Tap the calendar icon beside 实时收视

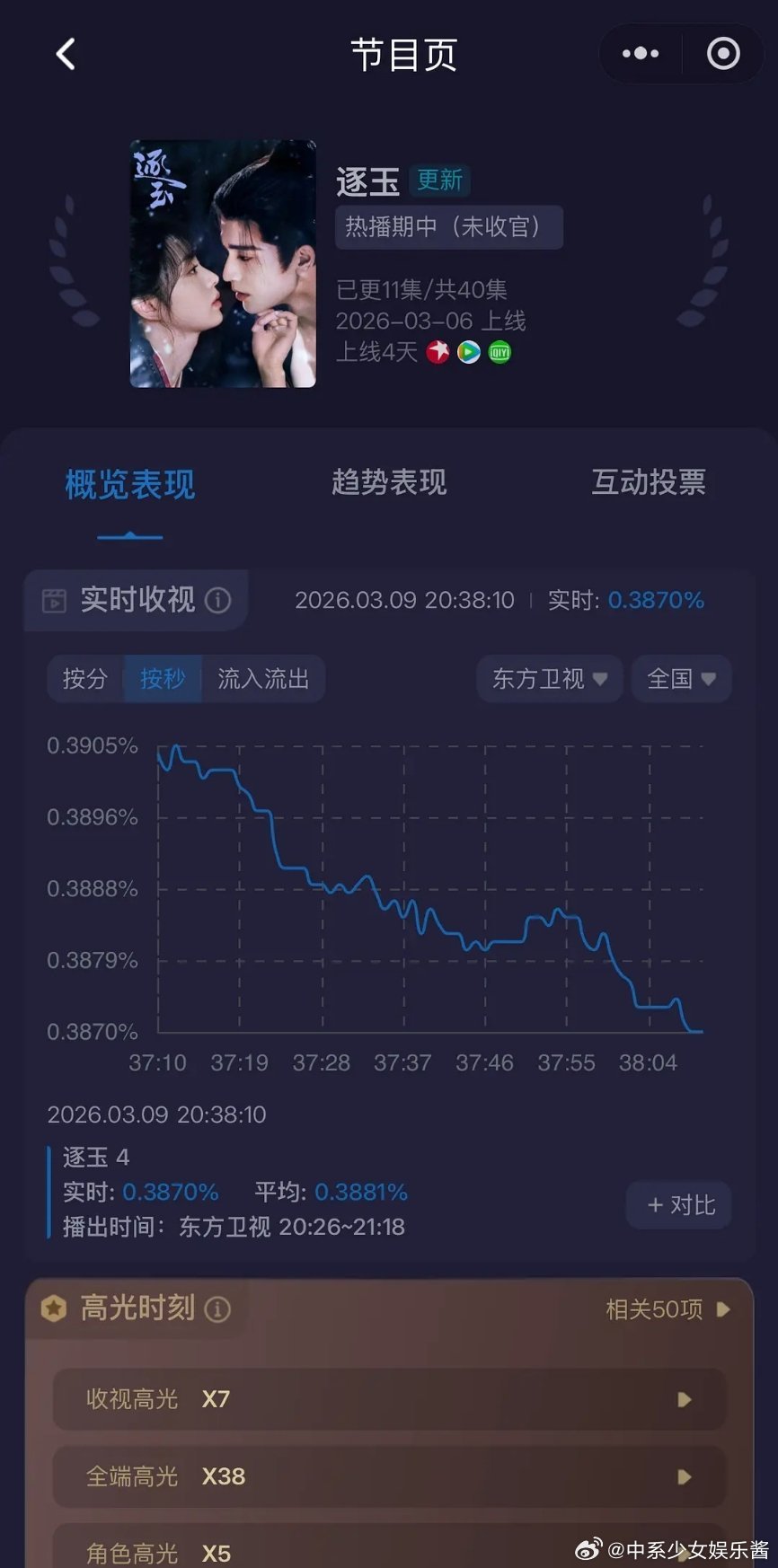pyautogui.click(x=56, y=600)
